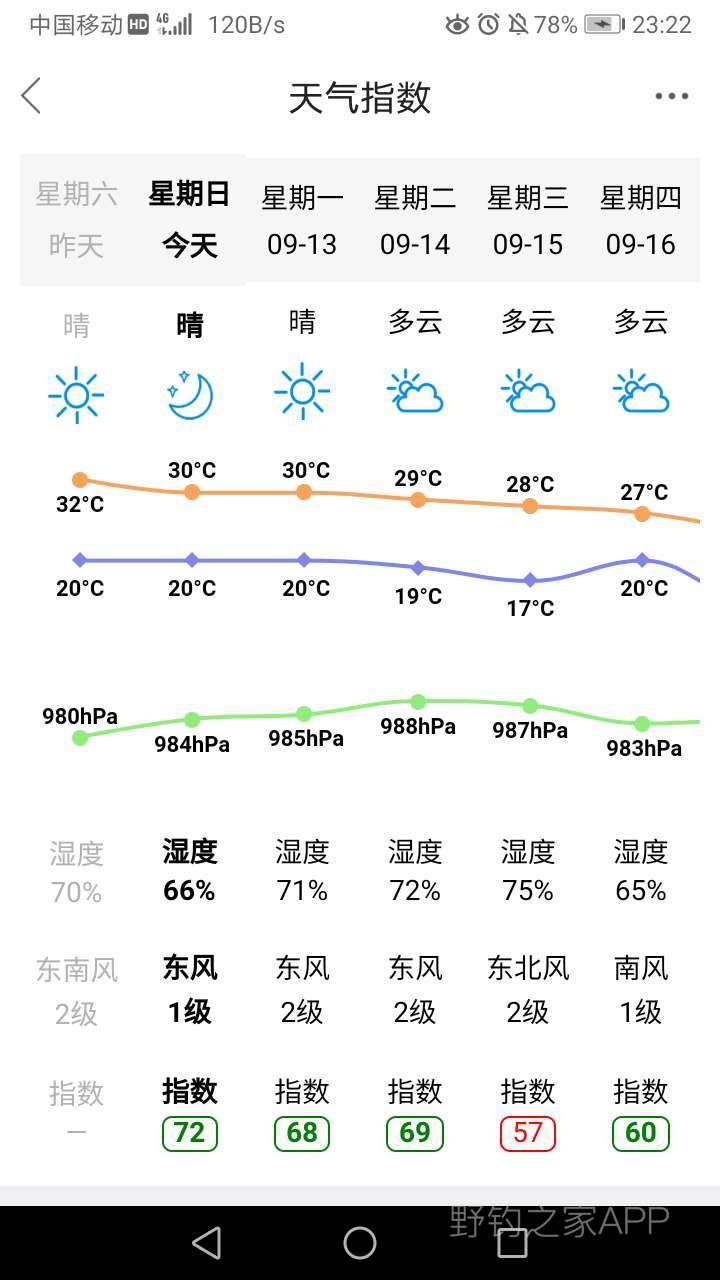Switch to 星期三 09-15 forecast
Image resolution: width=720 pixels, height=1280 pixels.
(x=528, y=220)
